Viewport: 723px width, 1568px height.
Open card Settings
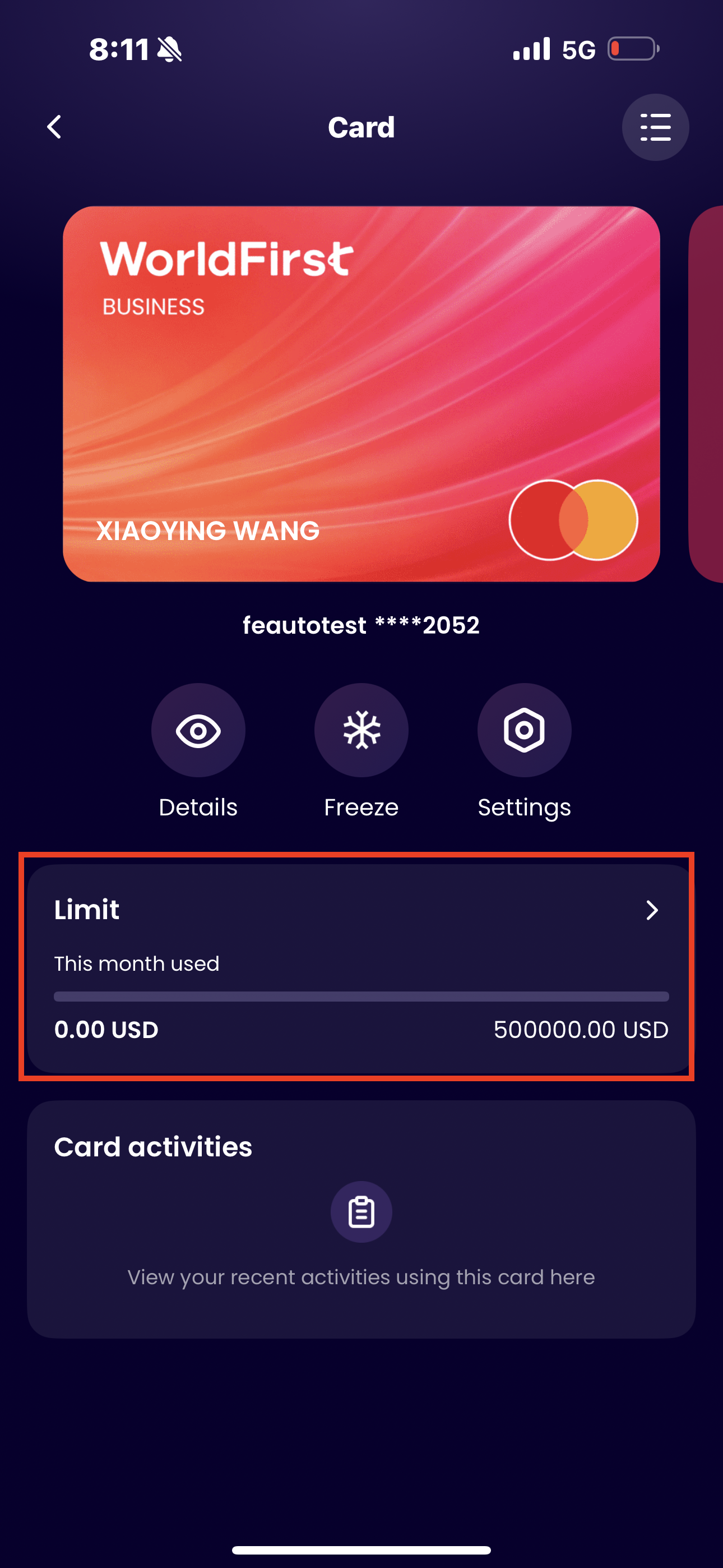tap(524, 730)
